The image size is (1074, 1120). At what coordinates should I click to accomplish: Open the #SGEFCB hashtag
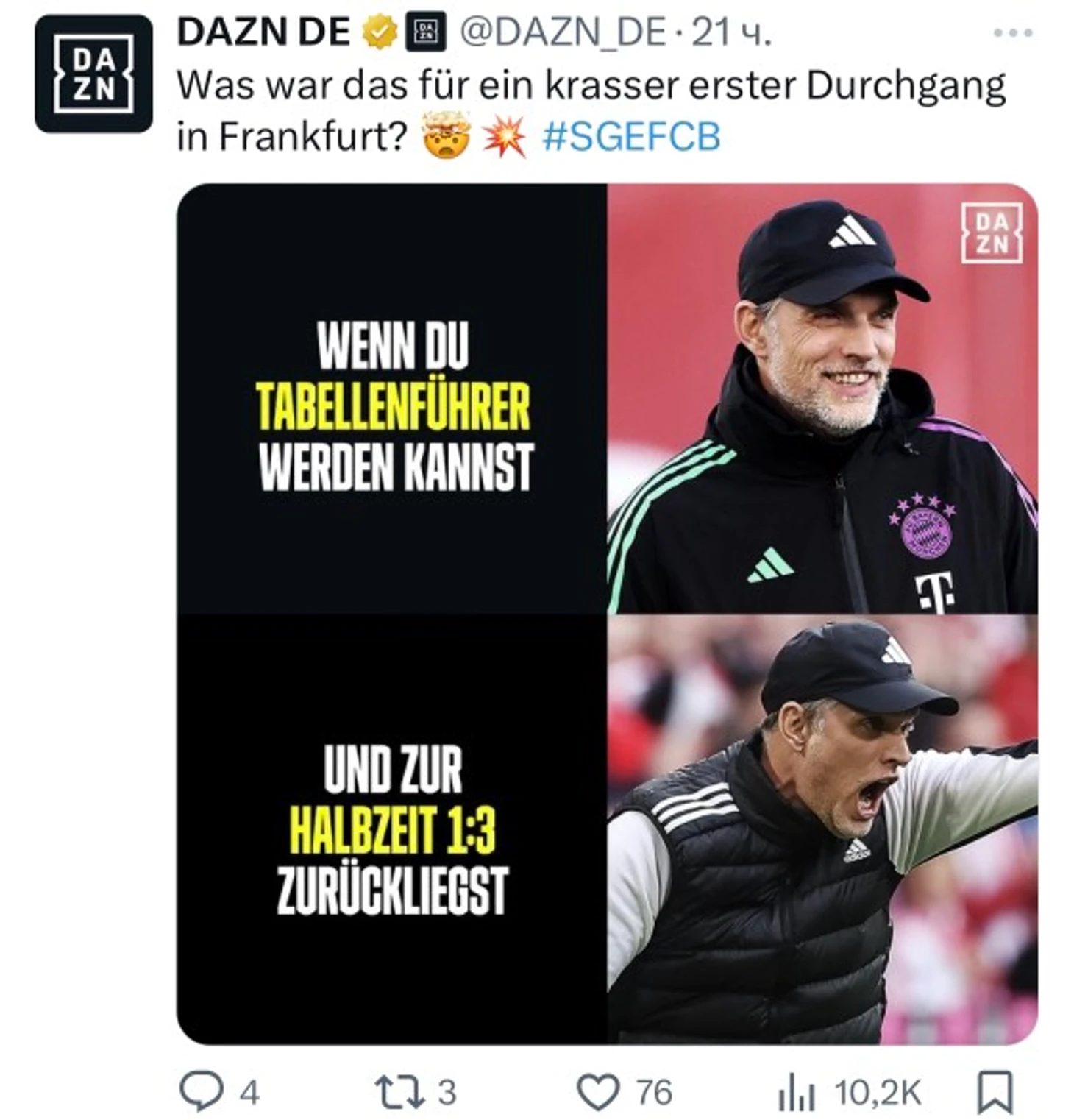coord(631,138)
